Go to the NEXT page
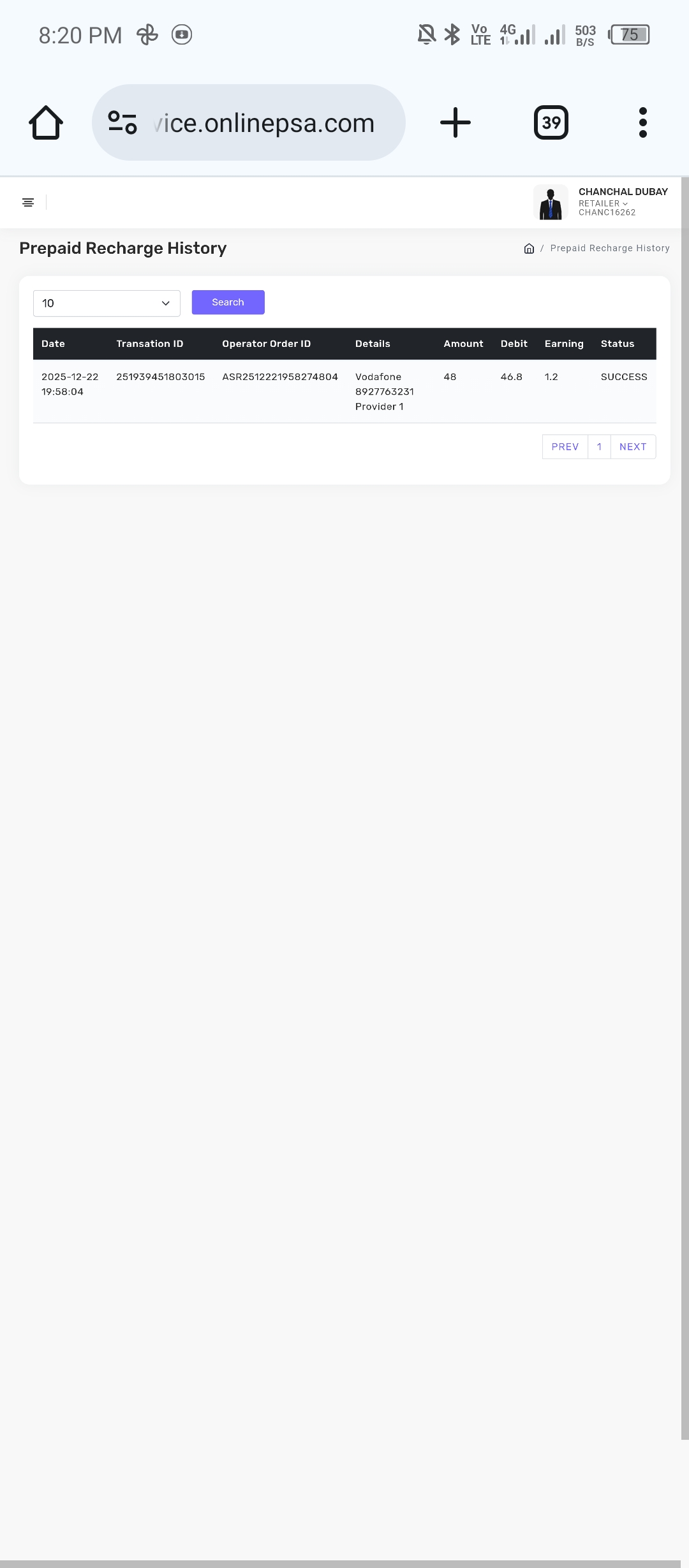This screenshot has width=689, height=1568. [x=633, y=447]
